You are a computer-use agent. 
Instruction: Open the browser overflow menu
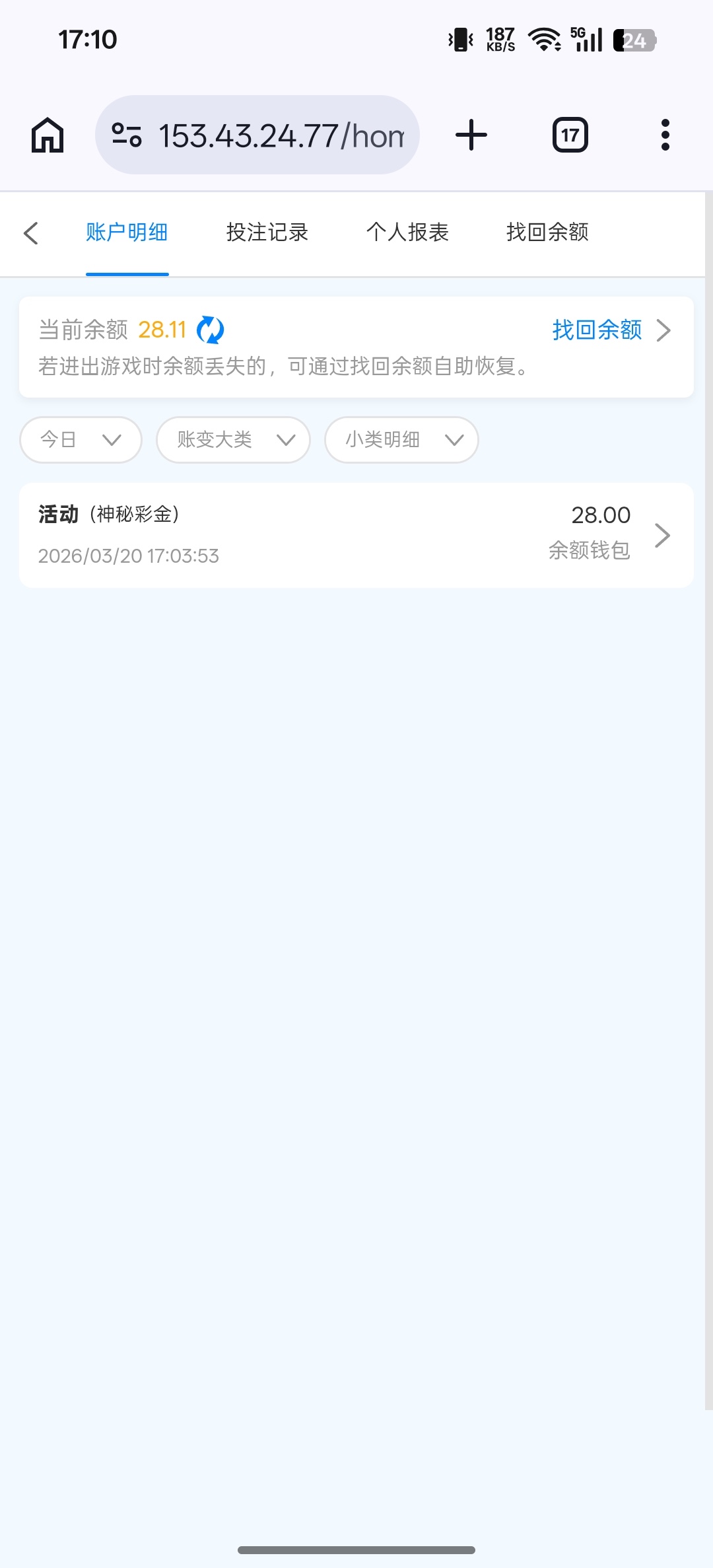(x=665, y=135)
